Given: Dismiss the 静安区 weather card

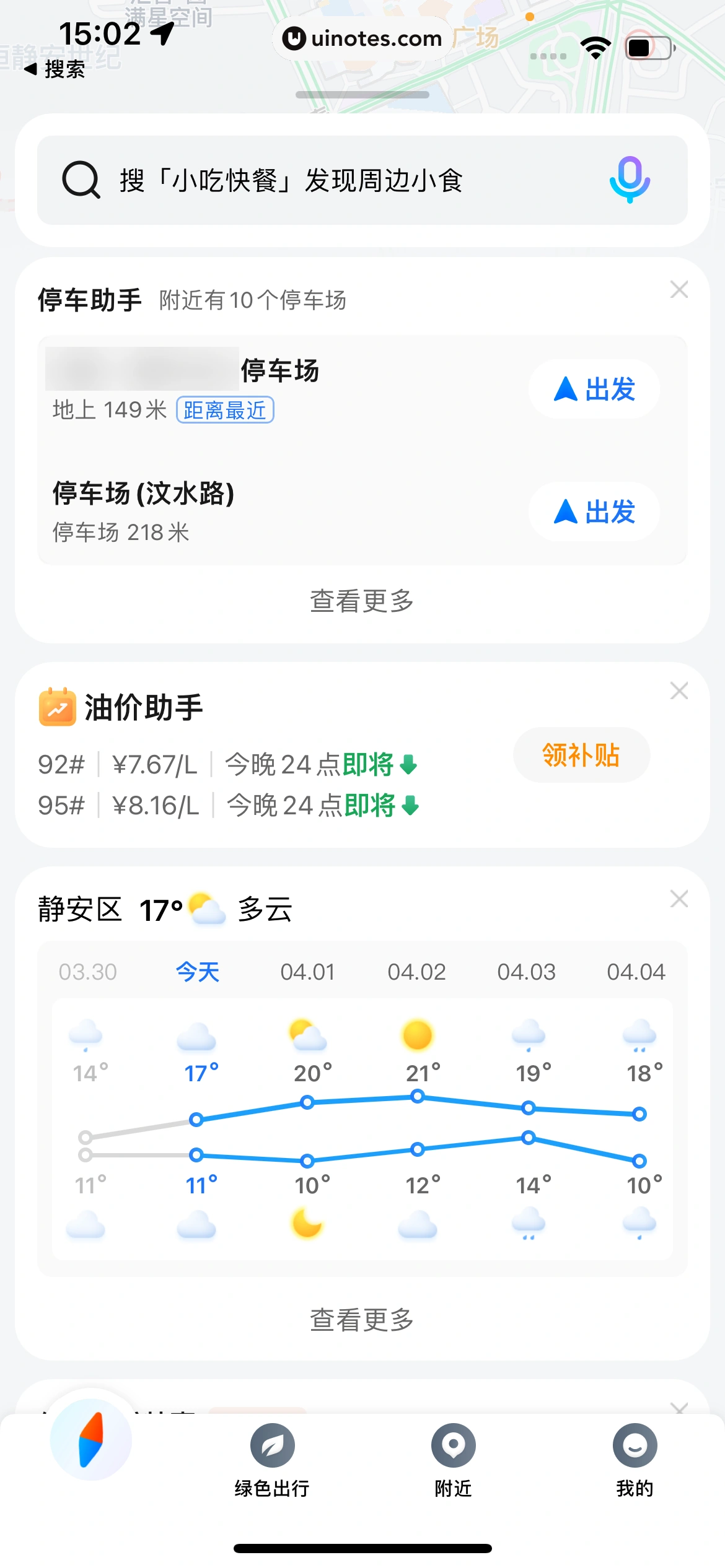Looking at the screenshot, I should click(x=679, y=899).
